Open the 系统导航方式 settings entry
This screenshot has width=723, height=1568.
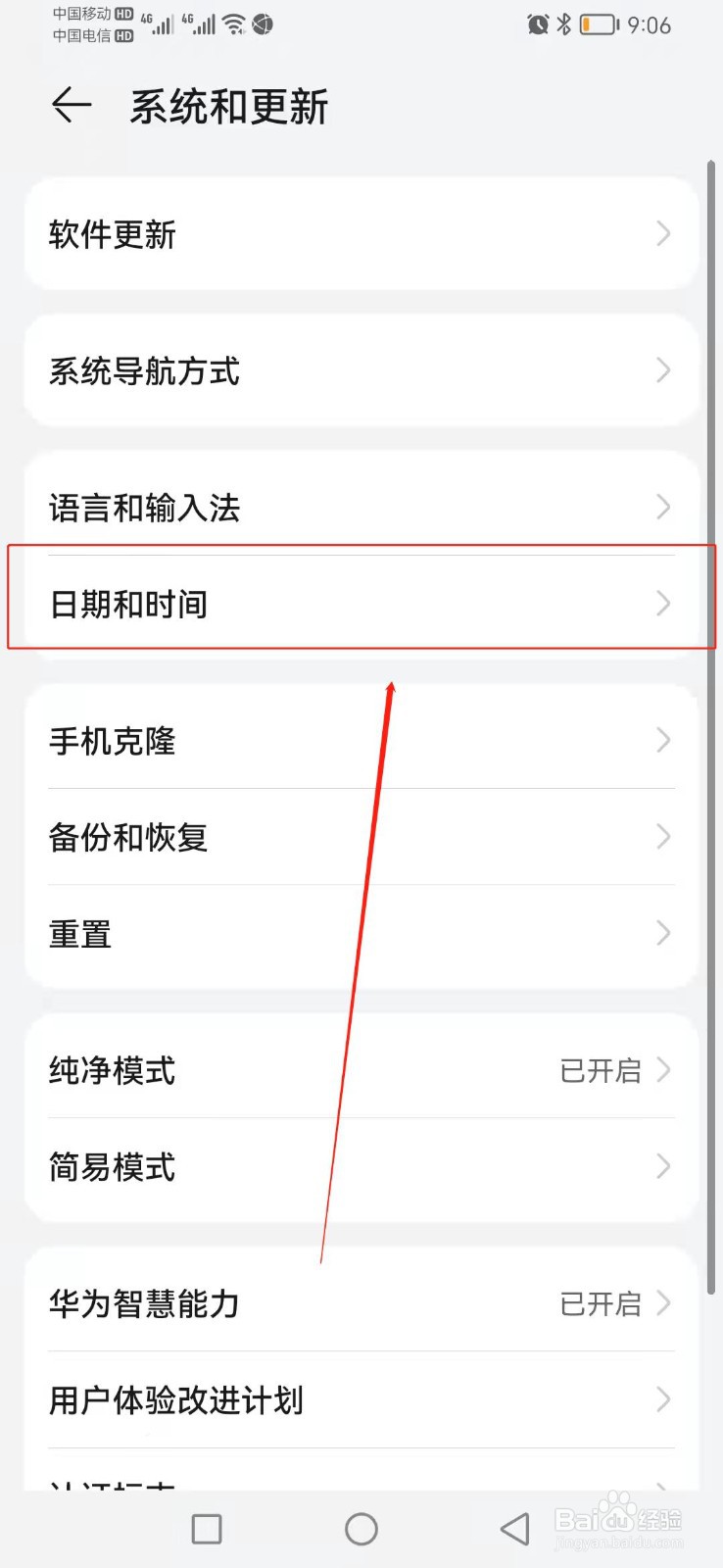[x=361, y=370]
